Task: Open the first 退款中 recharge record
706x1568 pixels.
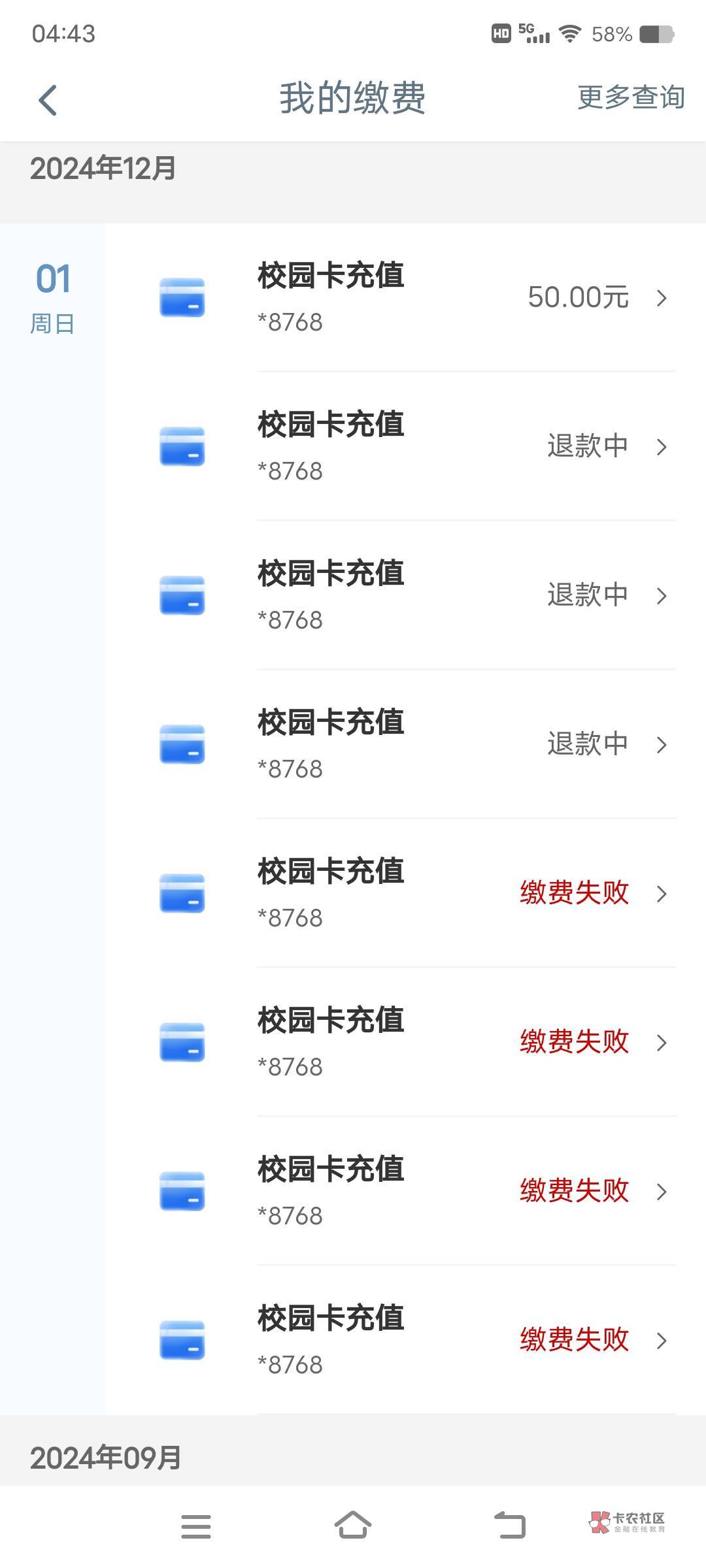Action: tap(418, 447)
